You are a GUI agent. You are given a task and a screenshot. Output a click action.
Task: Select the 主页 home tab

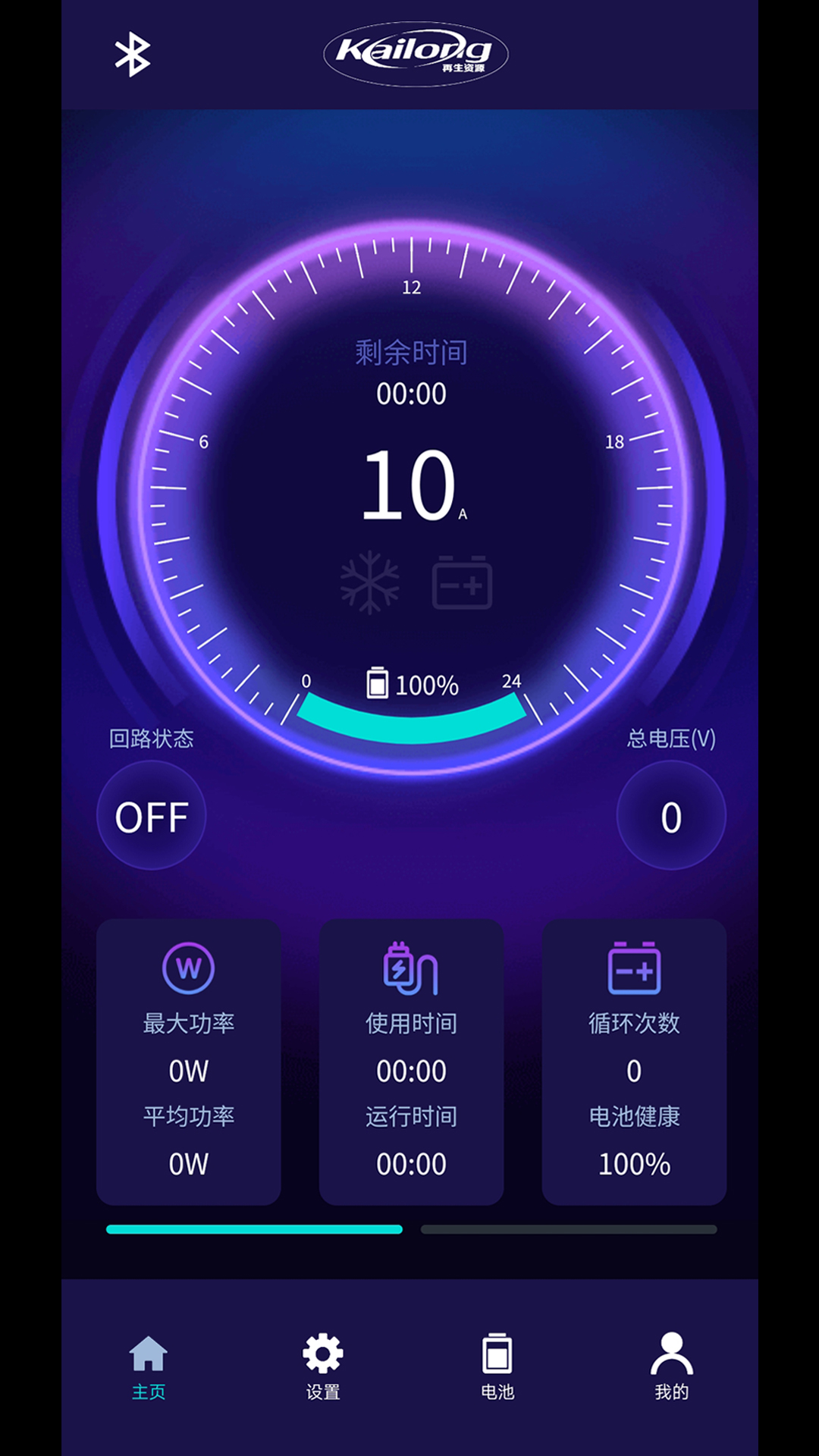149,1367
